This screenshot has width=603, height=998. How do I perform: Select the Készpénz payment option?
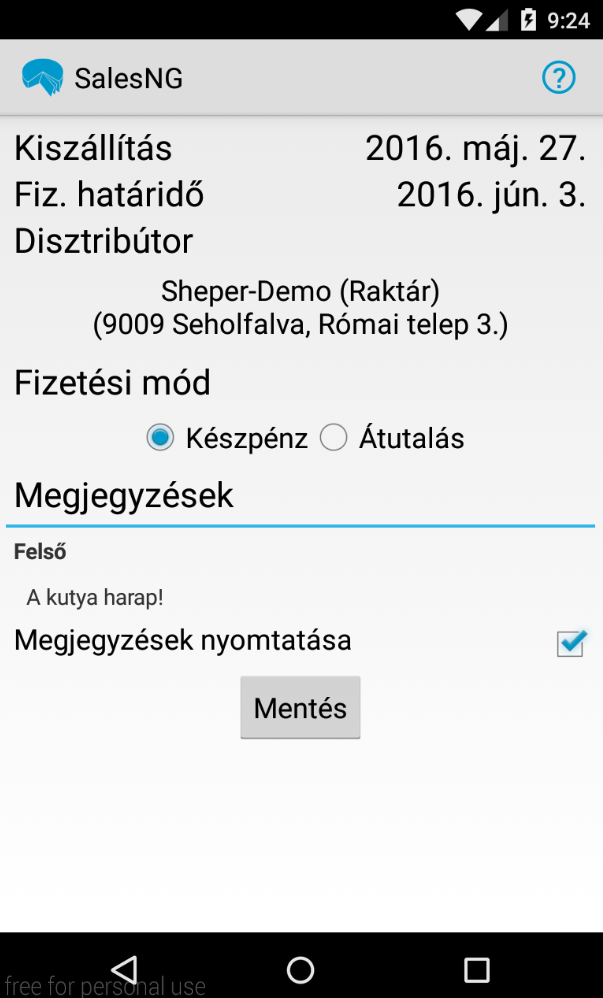pos(227,439)
